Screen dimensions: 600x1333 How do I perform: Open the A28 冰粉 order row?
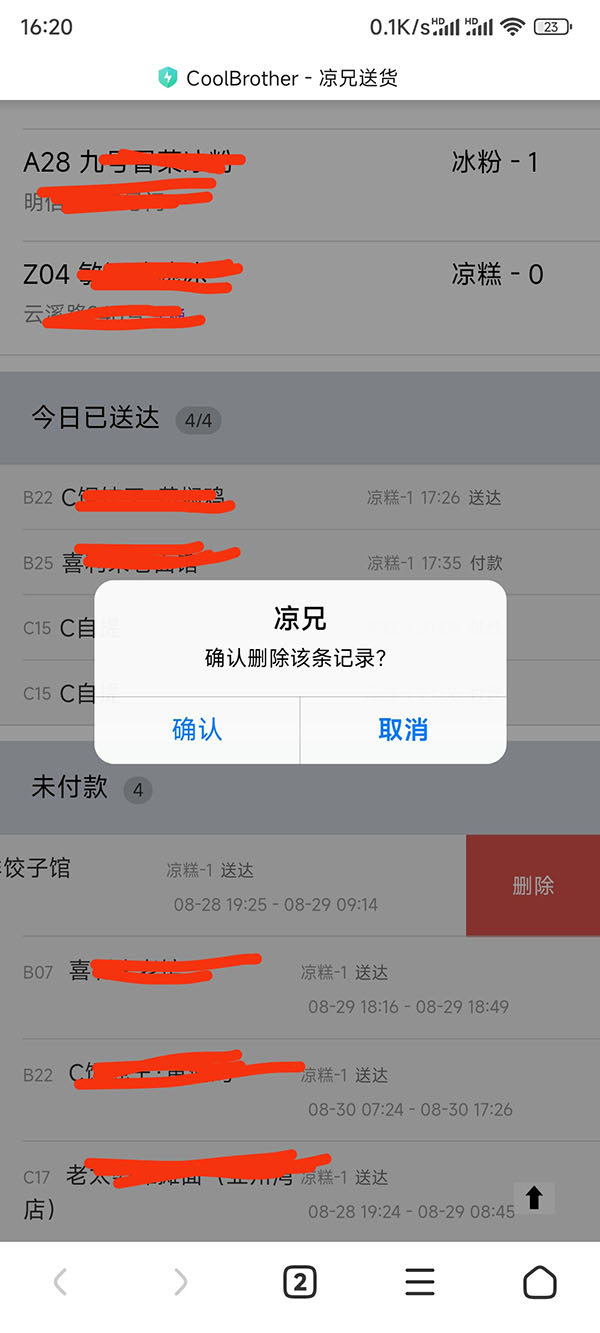click(x=300, y=182)
